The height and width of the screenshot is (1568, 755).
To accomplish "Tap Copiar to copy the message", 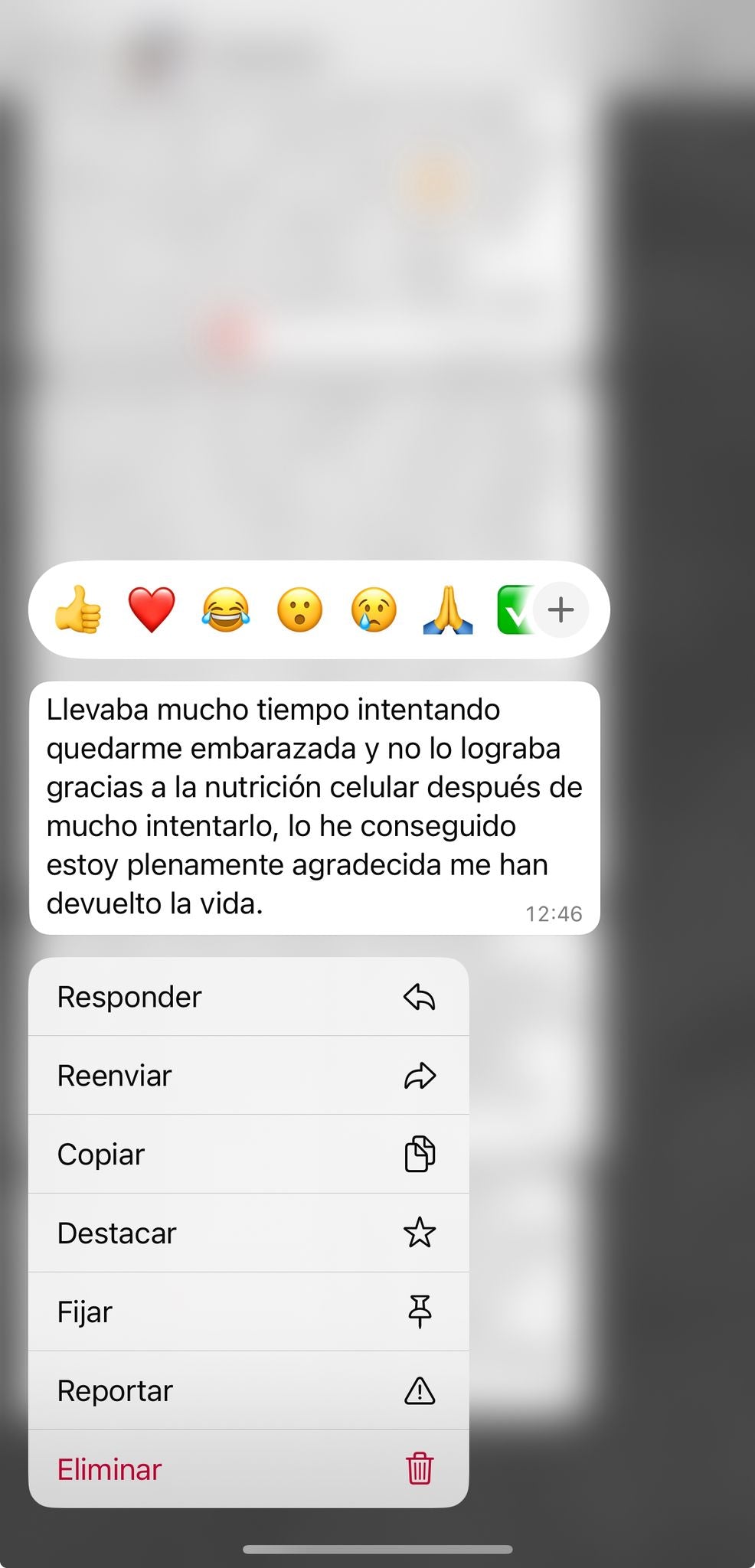I will click(x=248, y=1155).
